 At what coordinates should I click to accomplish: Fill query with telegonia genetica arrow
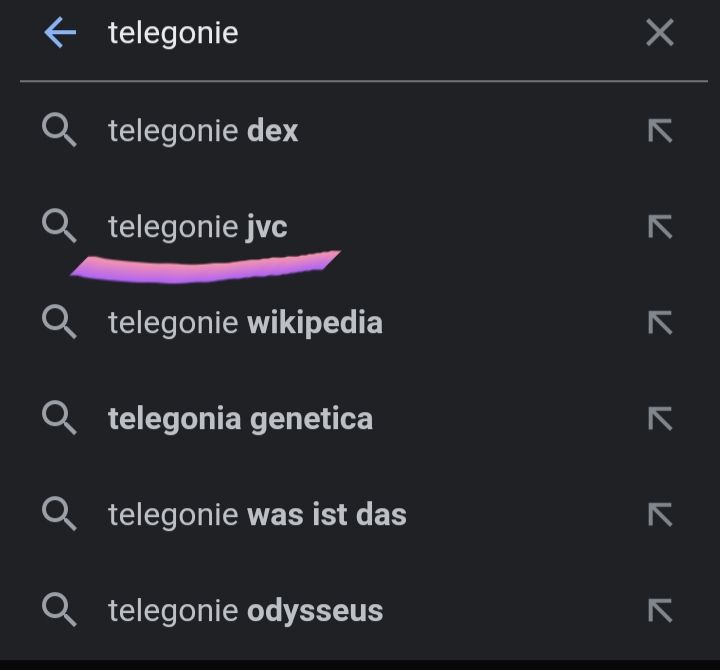pyautogui.click(x=660, y=419)
